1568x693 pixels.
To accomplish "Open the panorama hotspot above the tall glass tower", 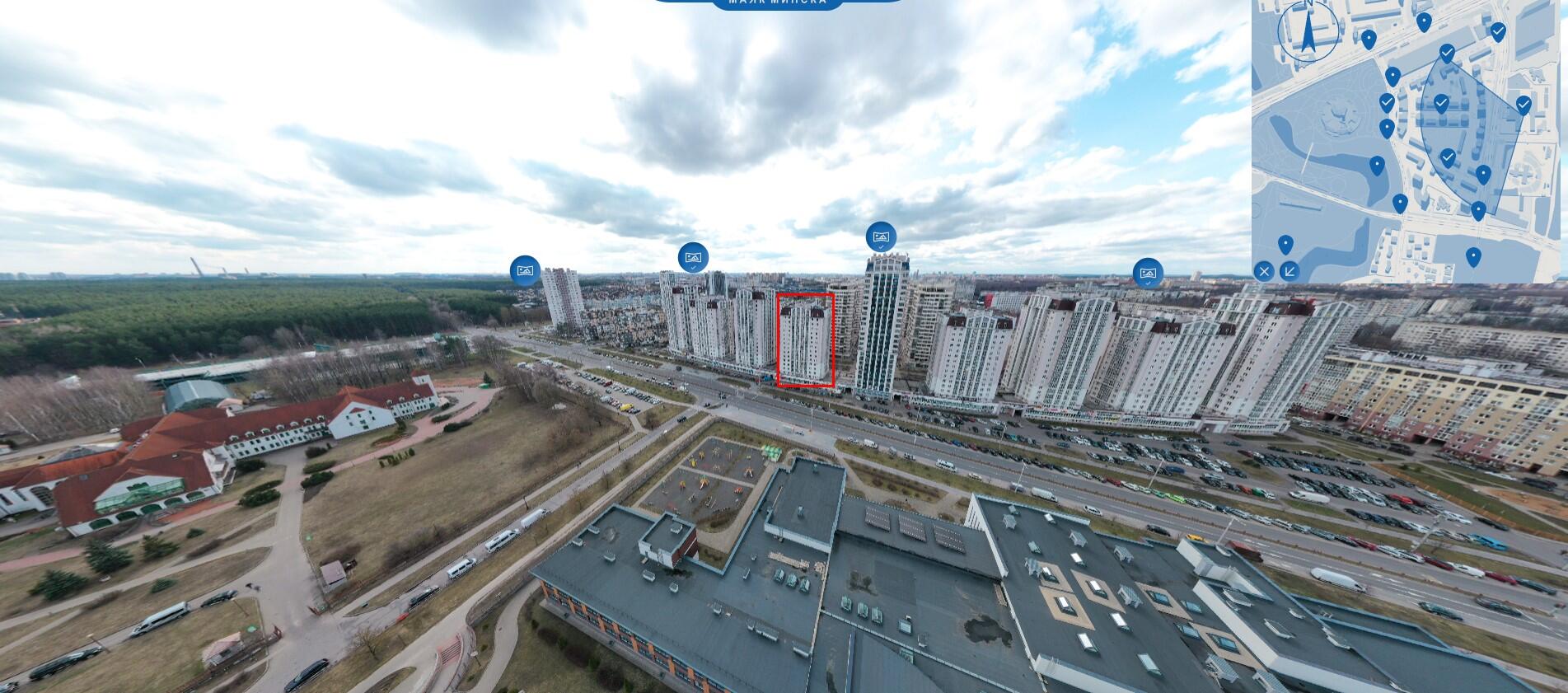I will pos(881,237).
